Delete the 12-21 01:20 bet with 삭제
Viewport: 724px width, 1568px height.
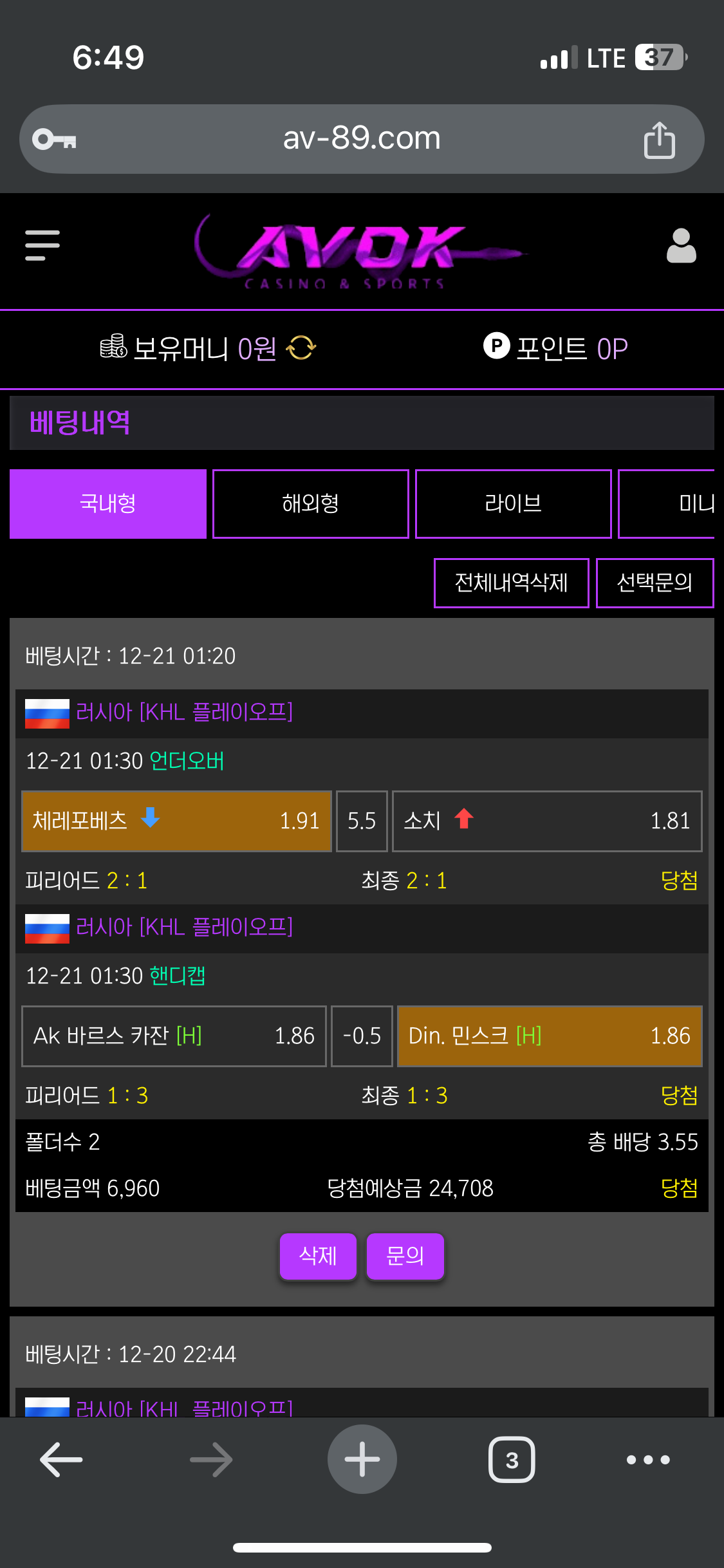pyautogui.click(x=318, y=1256)
